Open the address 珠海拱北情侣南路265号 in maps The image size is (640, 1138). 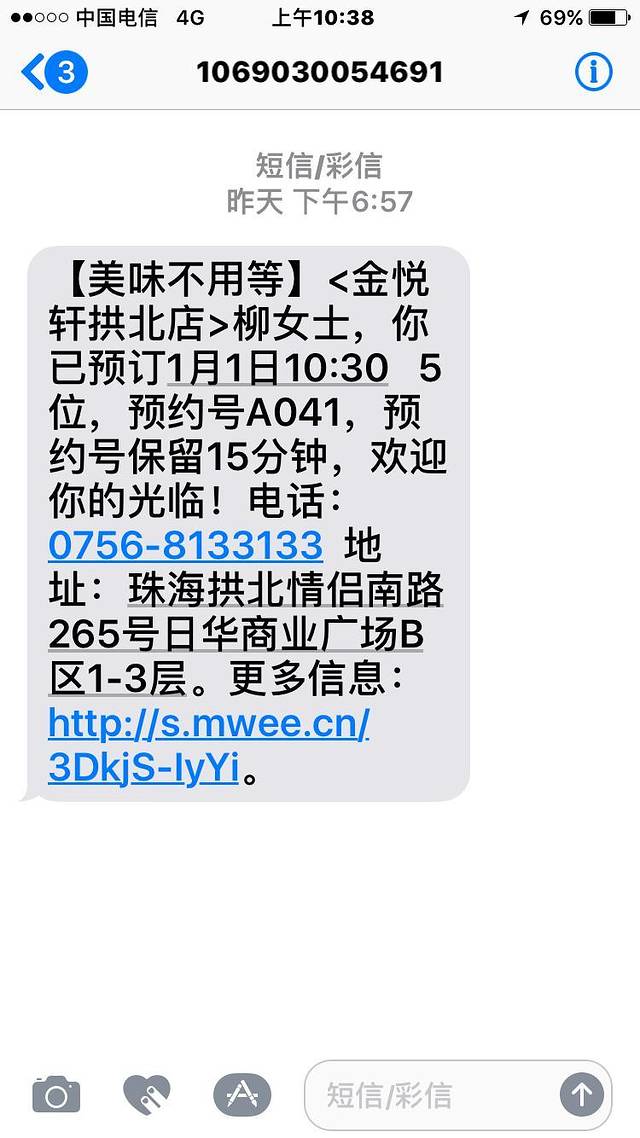click(285, 592)
